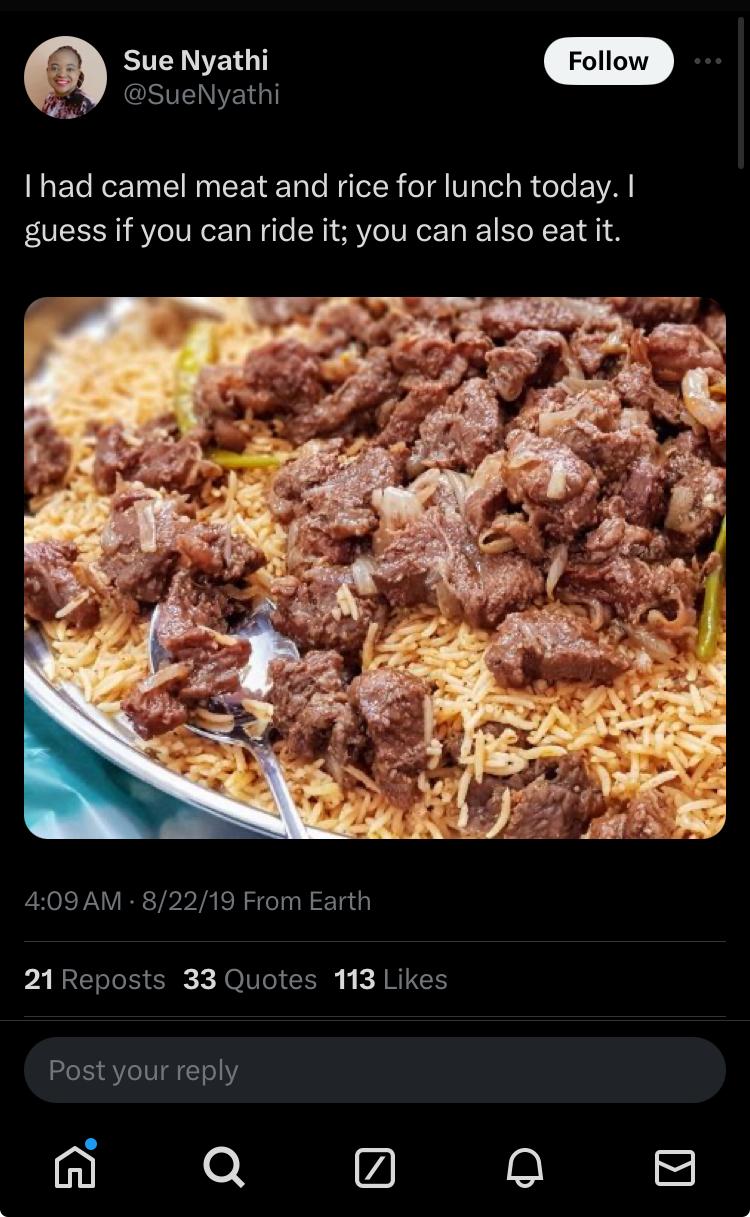Go to the Home tab
Viewport: 750px width, 1217px height.
pyautogui.click(x=75, y=1167)
